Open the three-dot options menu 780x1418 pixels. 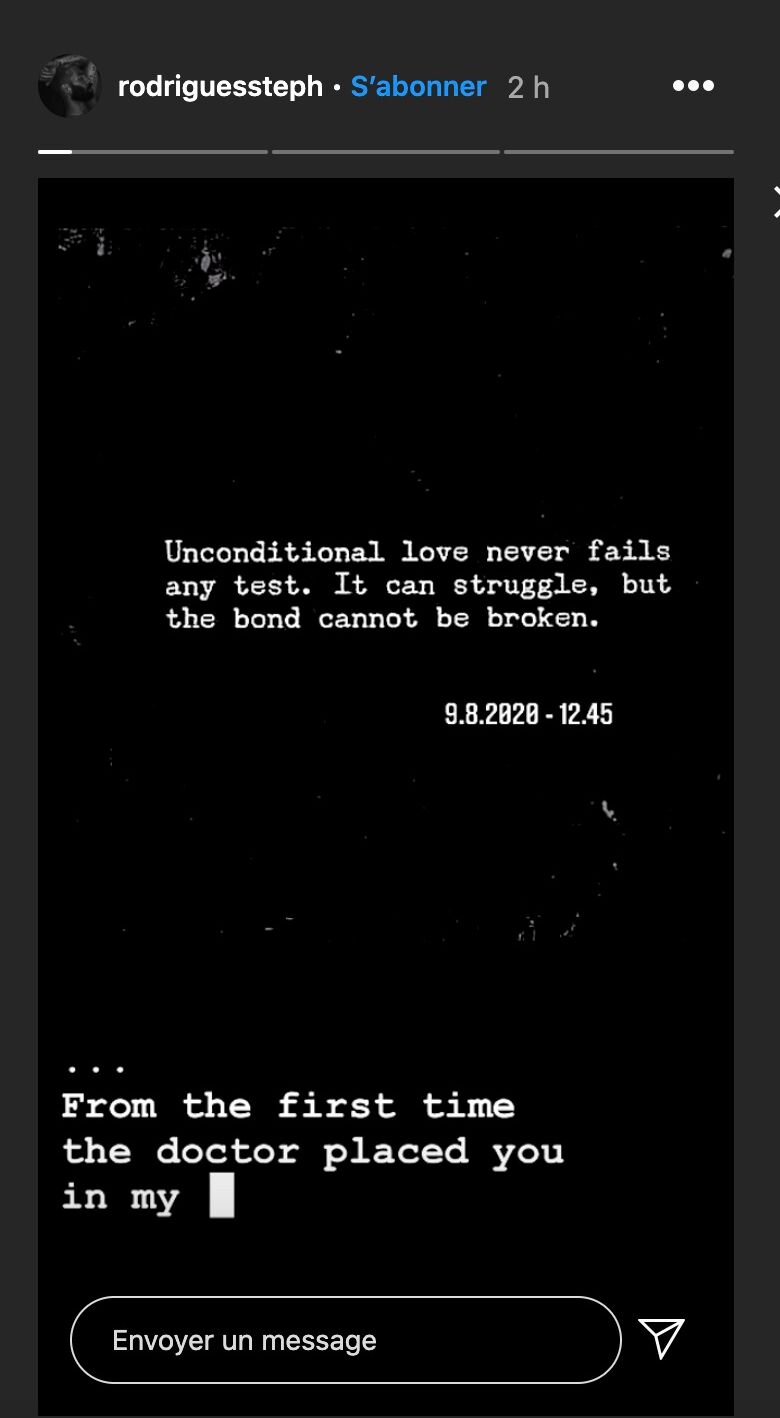tap(693, 86)
